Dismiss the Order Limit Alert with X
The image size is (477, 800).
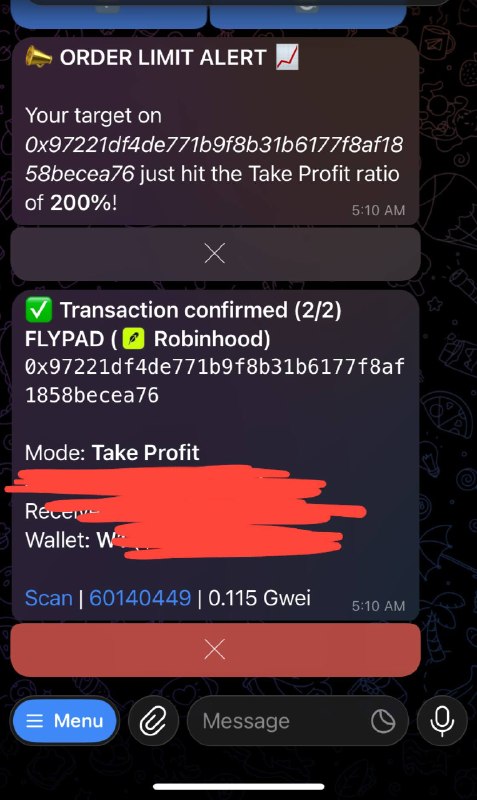click(215, 253)
